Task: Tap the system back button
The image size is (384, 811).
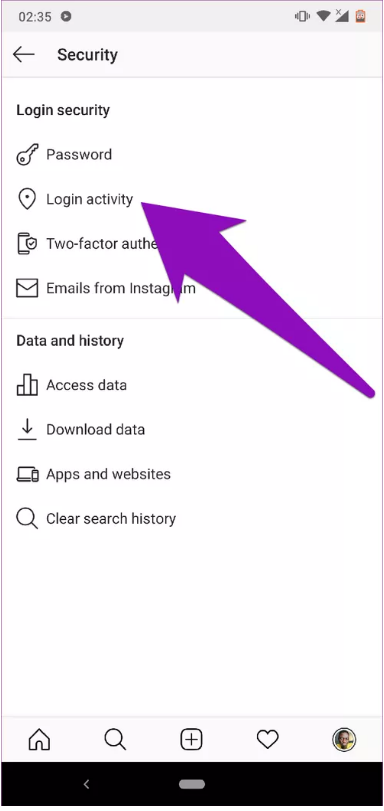Action: pos(86,784)
